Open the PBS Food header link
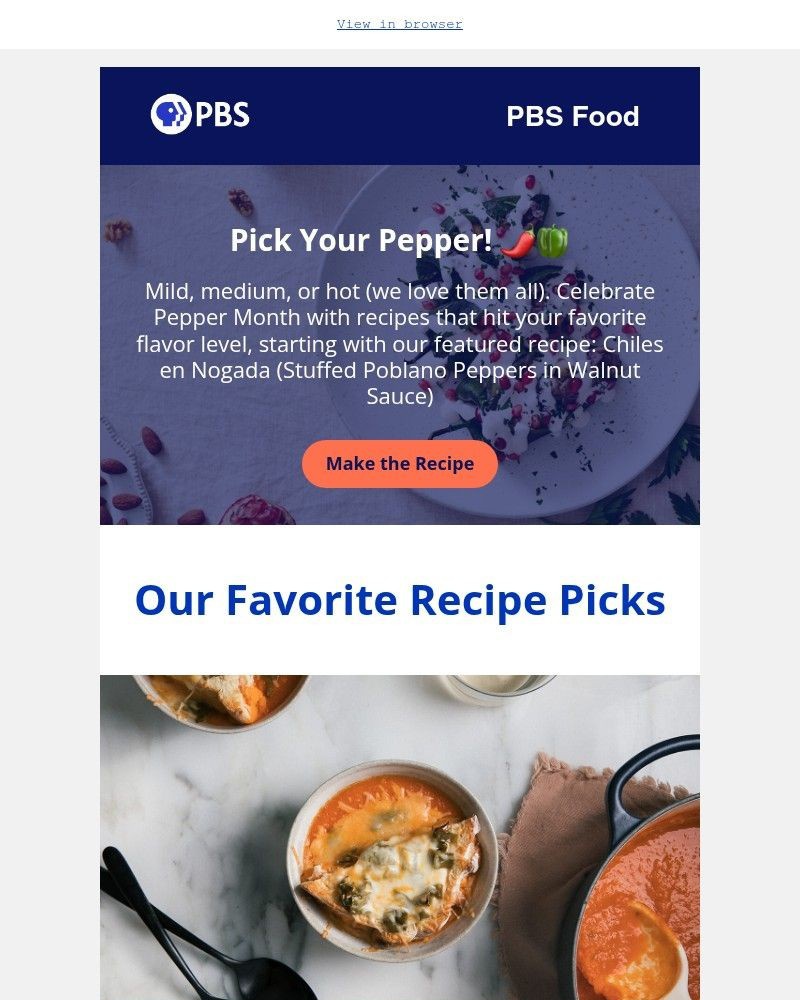The height and width of the screenshot is (1000, 800). pos(572,117)
